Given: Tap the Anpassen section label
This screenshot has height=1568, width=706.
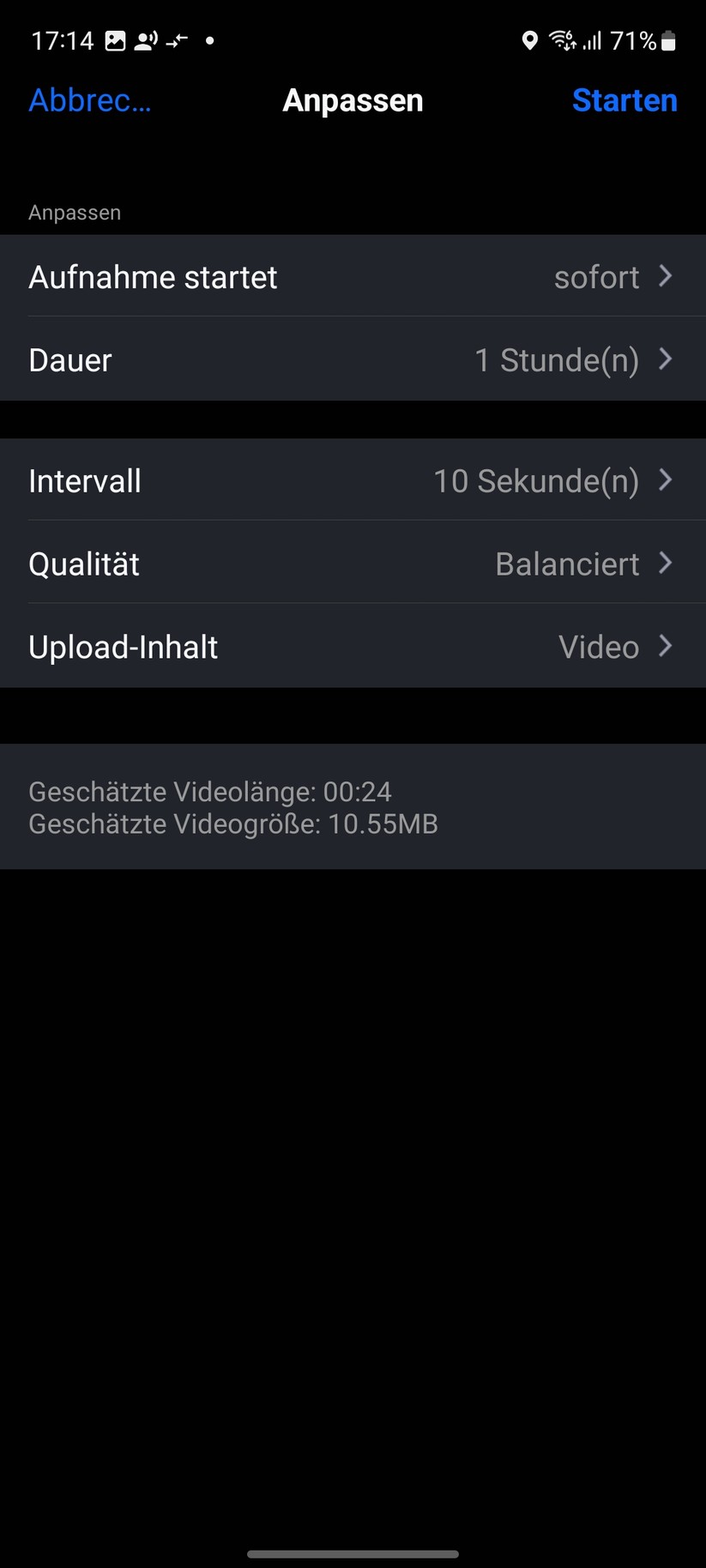Looking at the screenshot, I should [75, 212].
